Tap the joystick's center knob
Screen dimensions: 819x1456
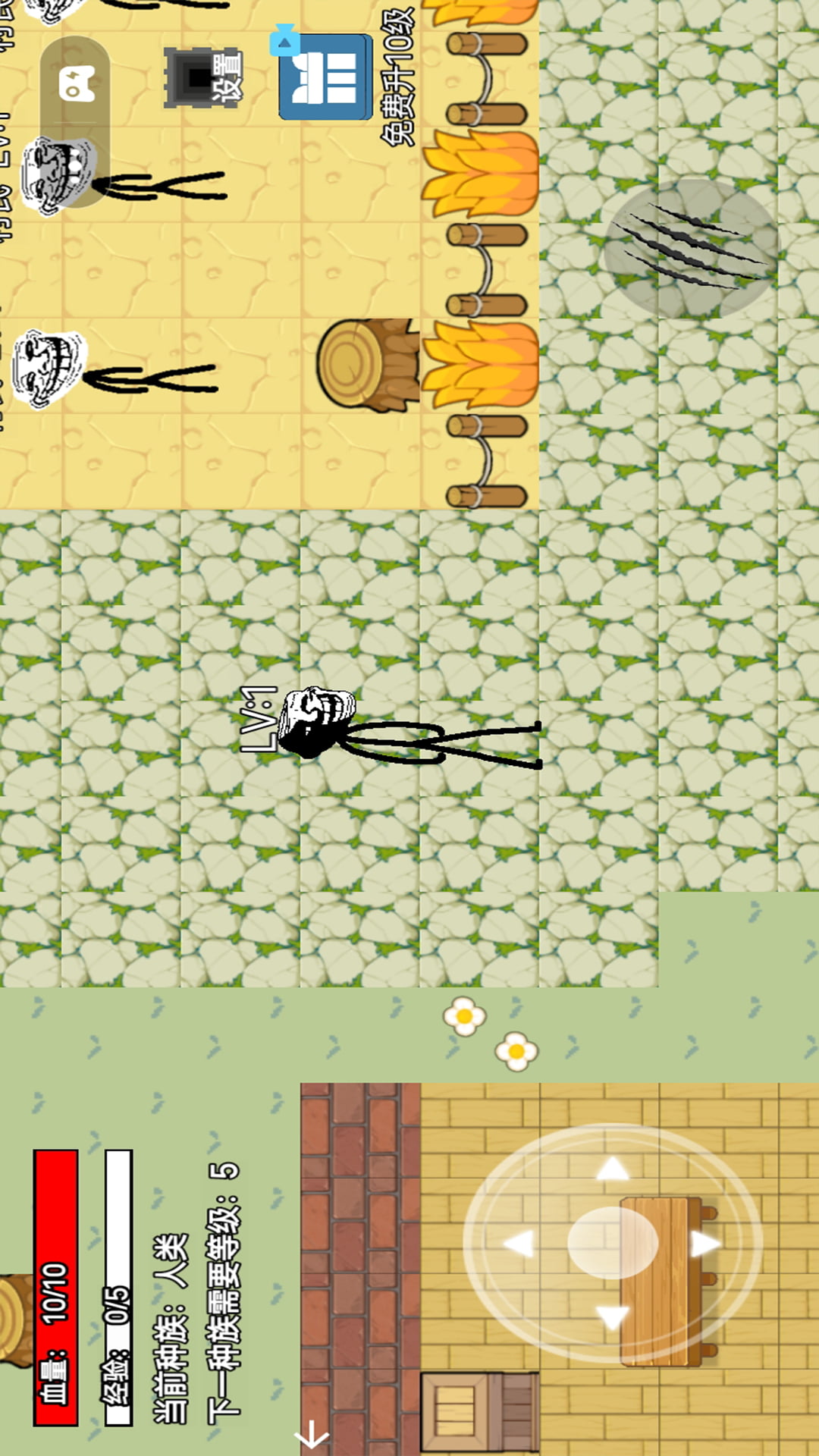pyautogui.click(x=613, y=1242)
